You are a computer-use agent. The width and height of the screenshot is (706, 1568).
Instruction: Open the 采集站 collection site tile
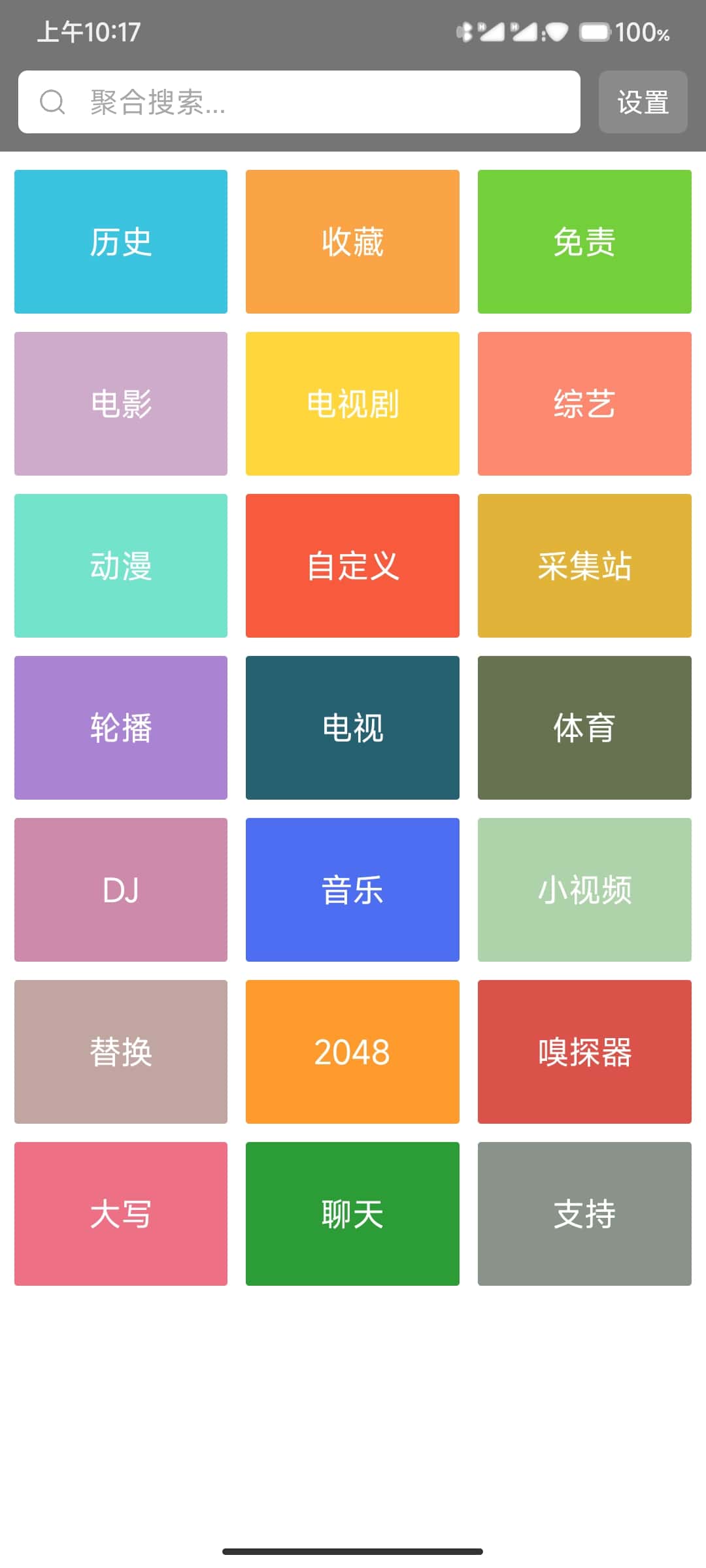(584, 566)
